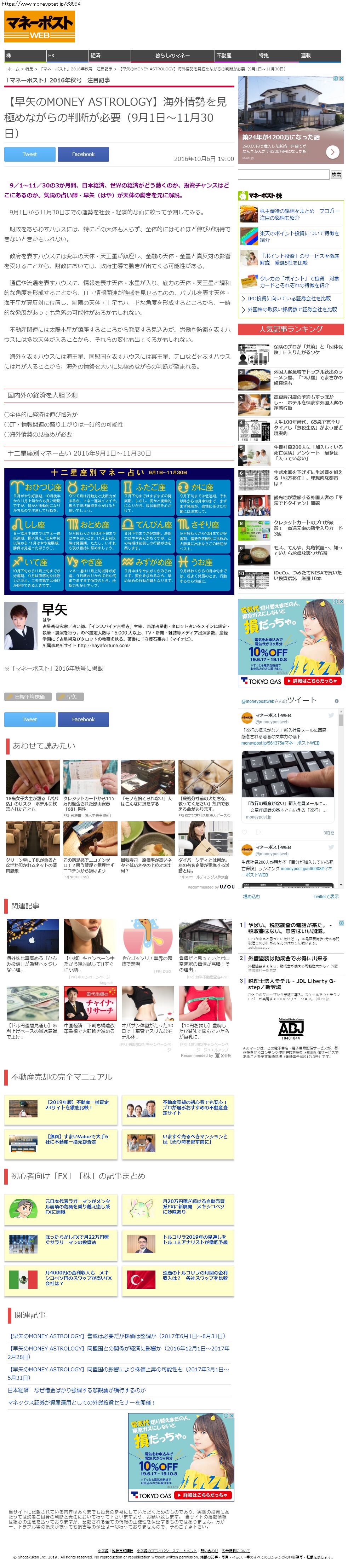
Task: Tap the Tweet button under the headline
Action: (x=30, y=154)
